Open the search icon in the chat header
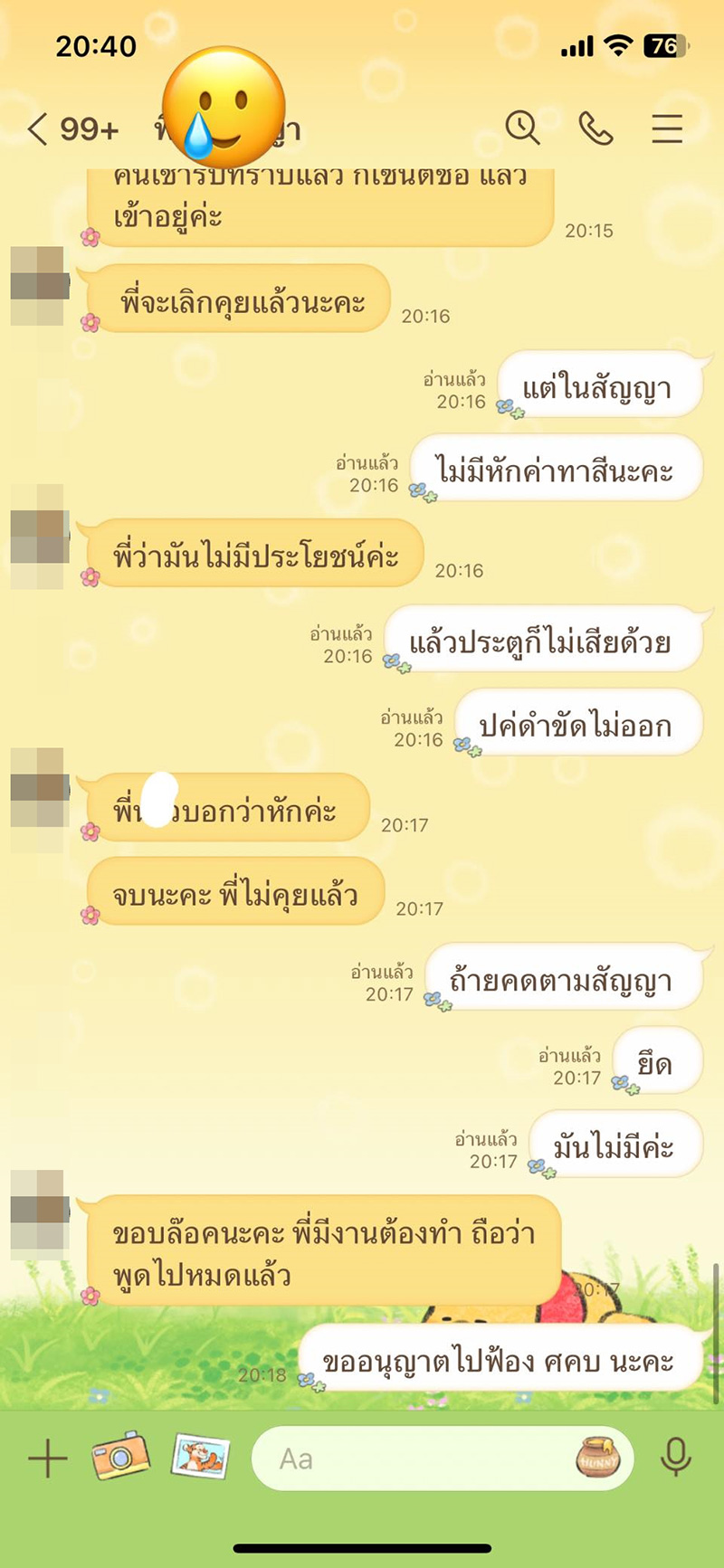Screen dimensions: 724x1568 (x=523, y=129)
